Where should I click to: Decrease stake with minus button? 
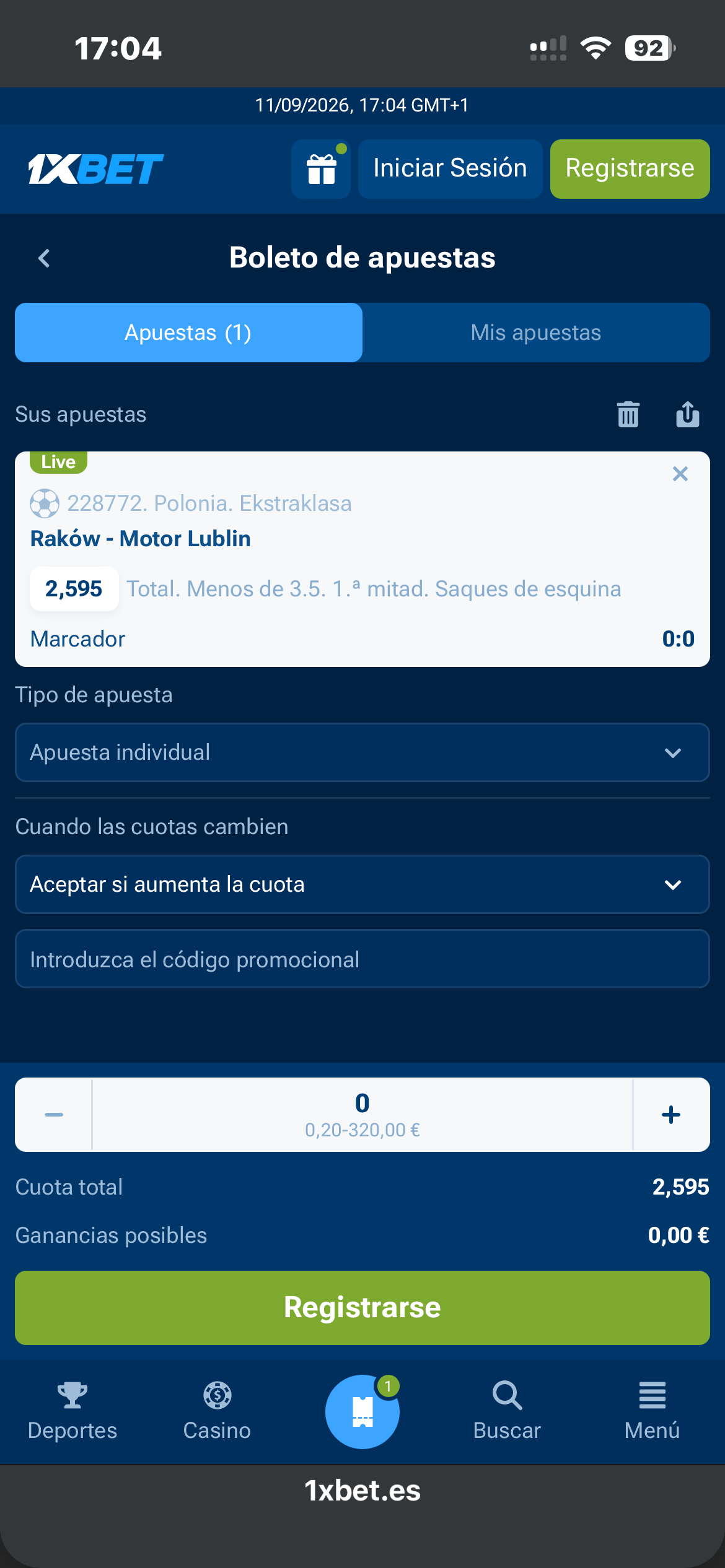54,1115
